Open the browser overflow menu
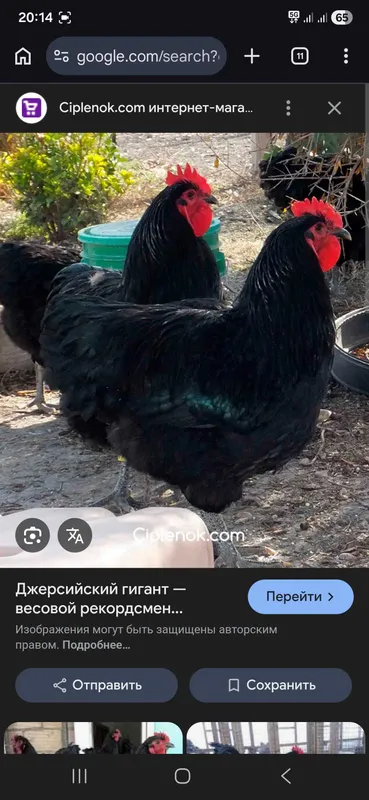Screen dimensions: 369x800 tap(346, 56)
